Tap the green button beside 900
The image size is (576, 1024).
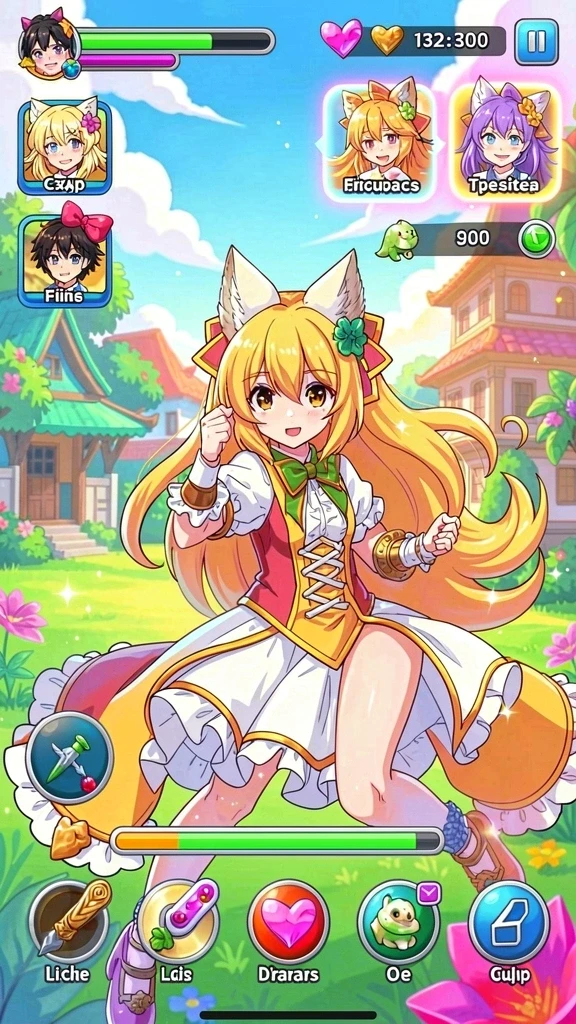click(x=536, y=240)
